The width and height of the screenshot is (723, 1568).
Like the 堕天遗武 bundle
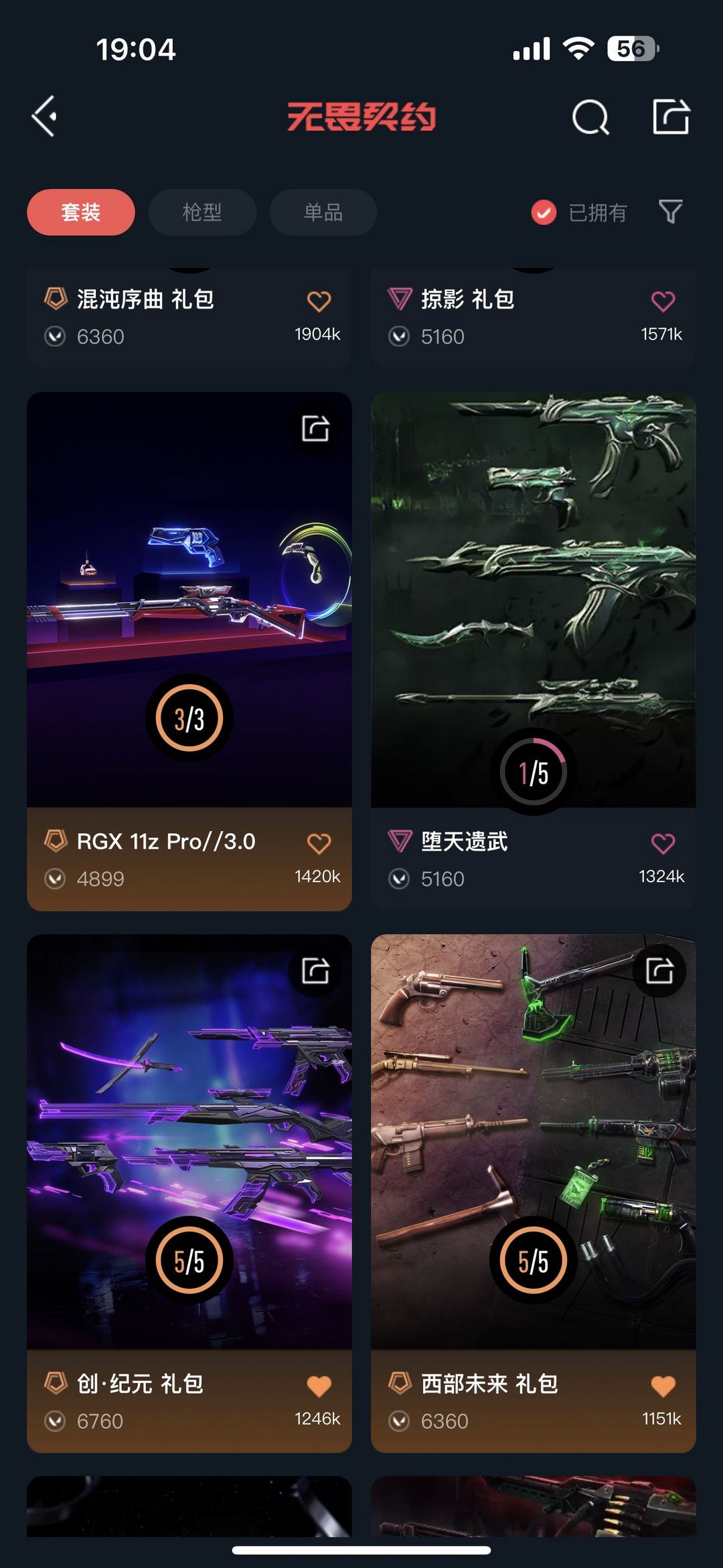663,844
